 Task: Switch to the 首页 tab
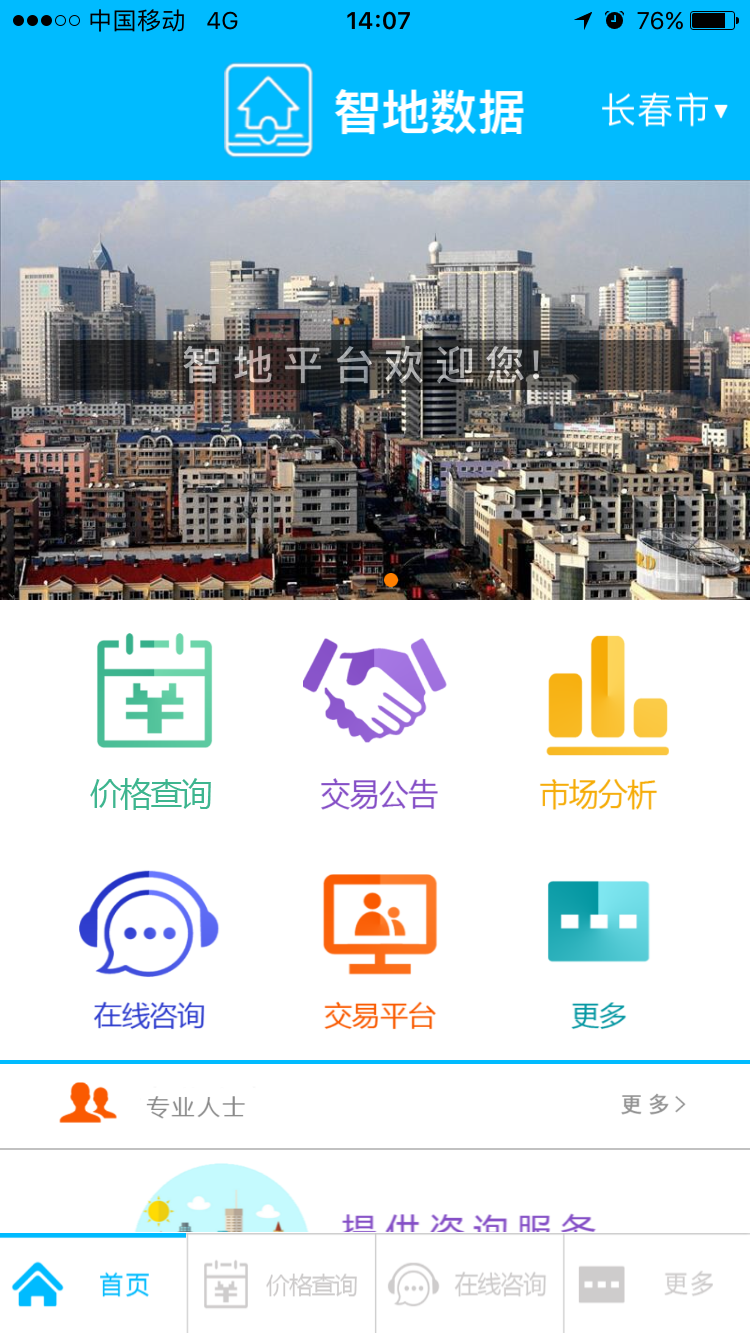click(x=93, y=1285)
